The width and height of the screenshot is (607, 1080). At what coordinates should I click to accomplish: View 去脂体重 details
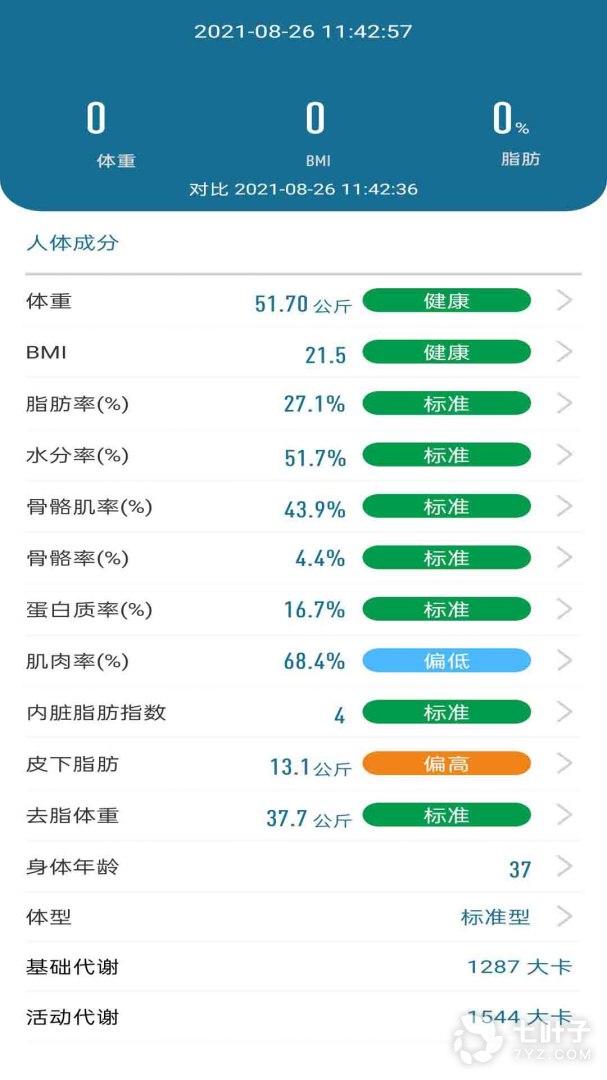(303, 815)
